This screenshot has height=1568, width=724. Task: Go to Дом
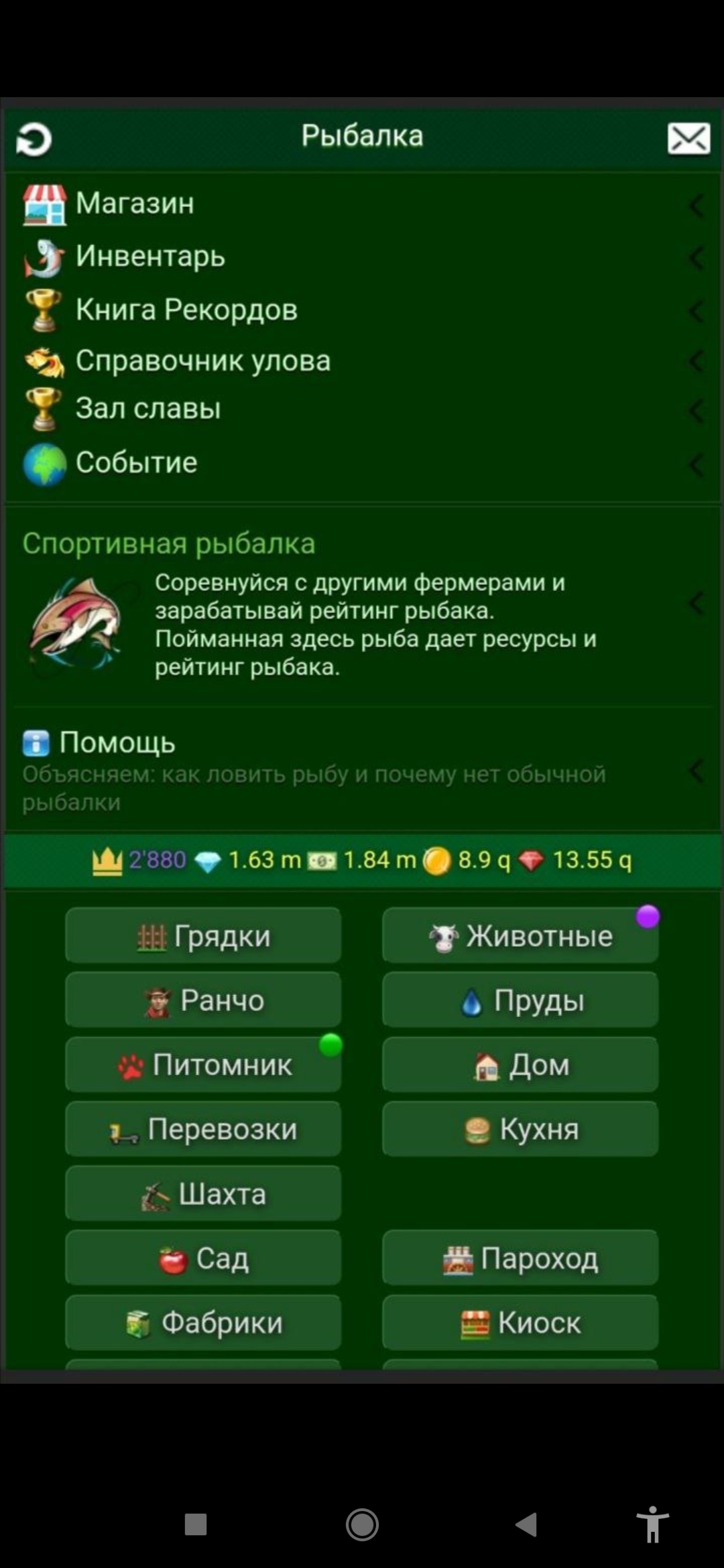[520, 1064]
